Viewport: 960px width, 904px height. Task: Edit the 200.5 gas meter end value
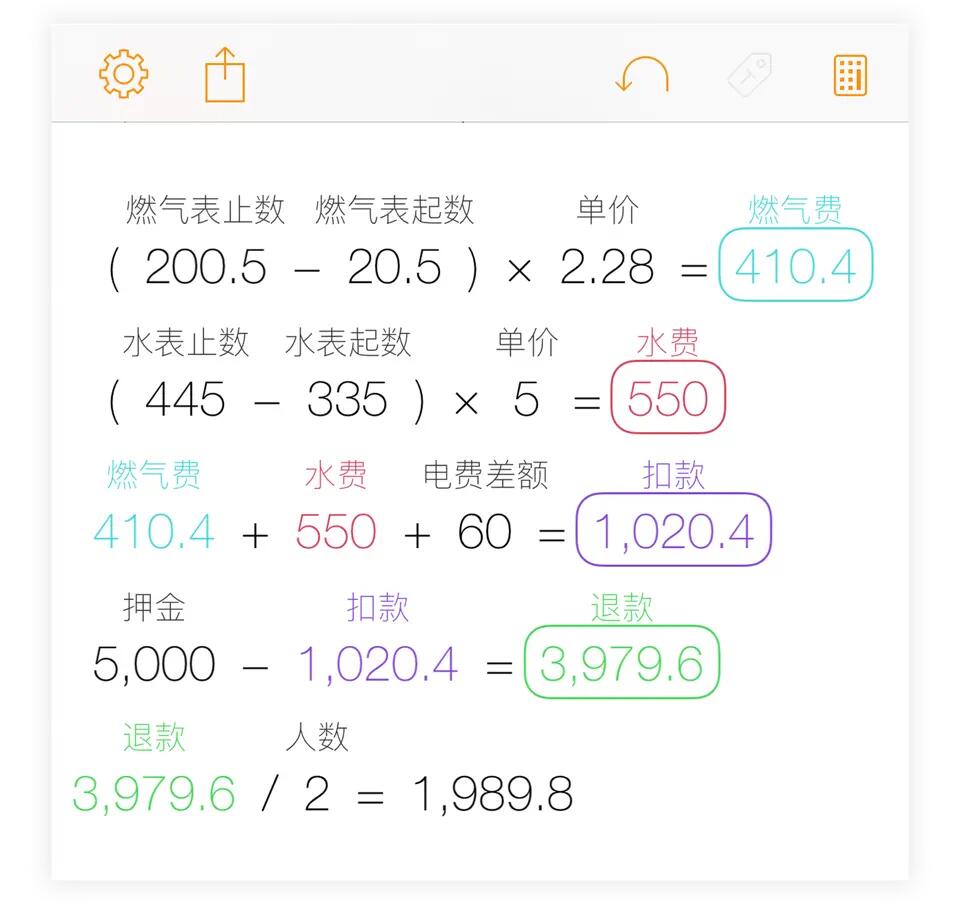coord(206,267)
